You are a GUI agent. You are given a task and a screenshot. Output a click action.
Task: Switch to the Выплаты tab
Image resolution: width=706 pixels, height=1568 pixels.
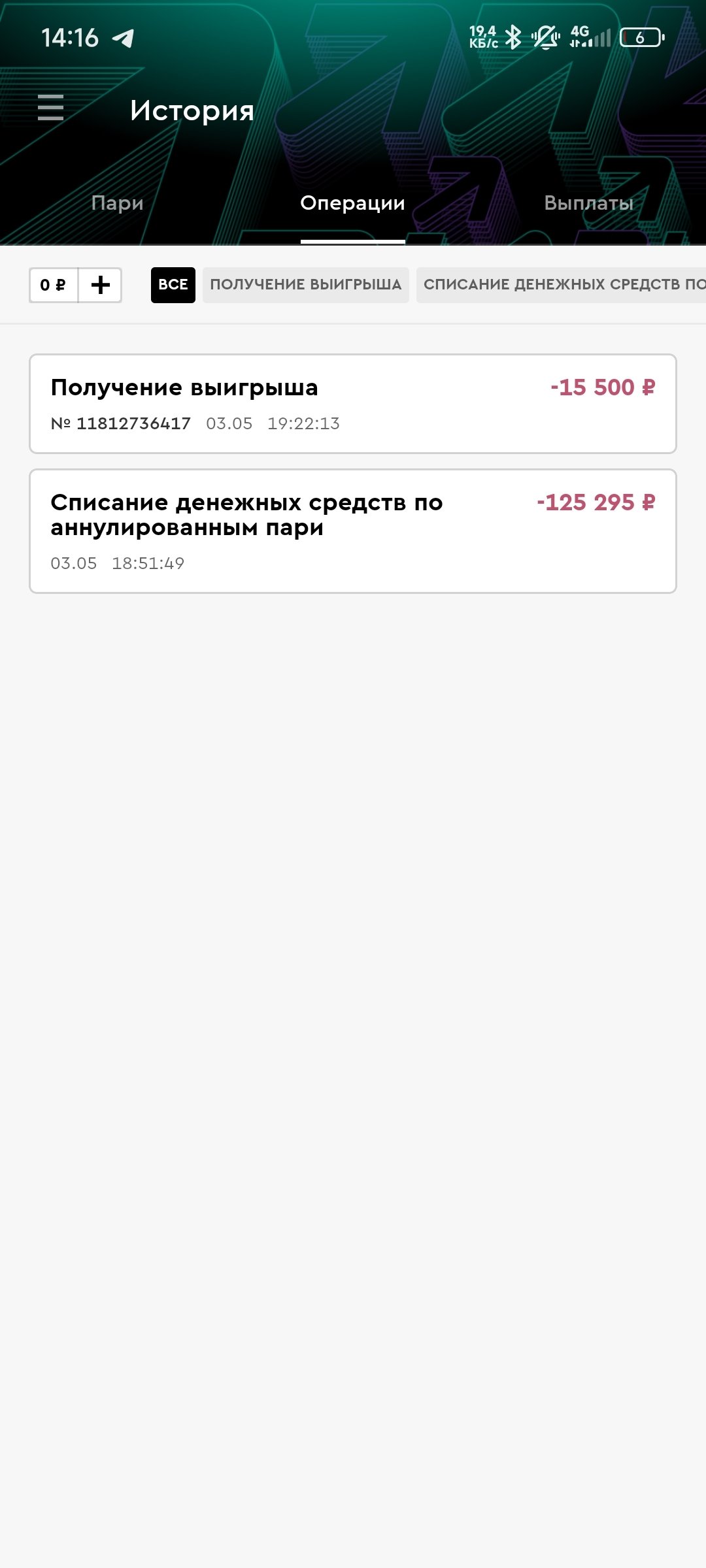click(x=588, y=203)
